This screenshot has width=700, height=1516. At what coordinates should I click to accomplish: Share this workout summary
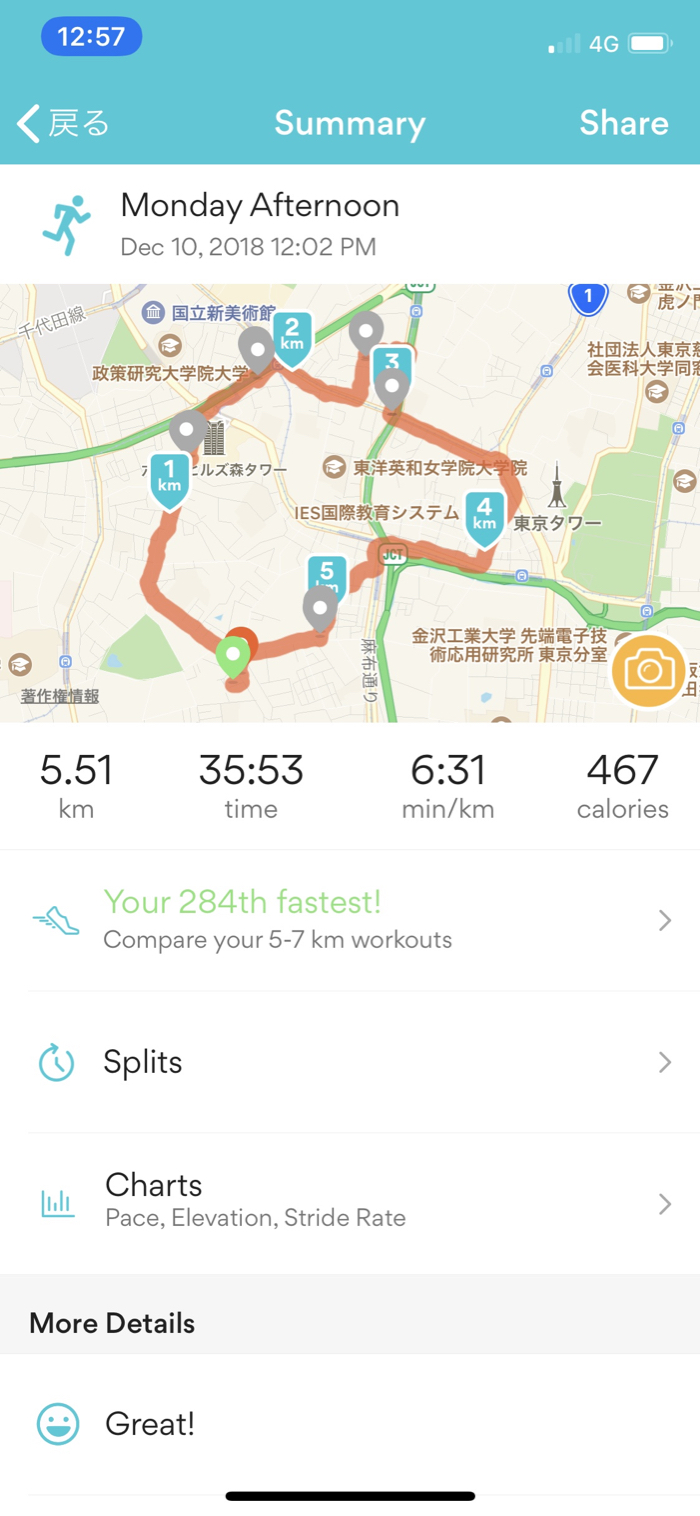coord(623,123)
